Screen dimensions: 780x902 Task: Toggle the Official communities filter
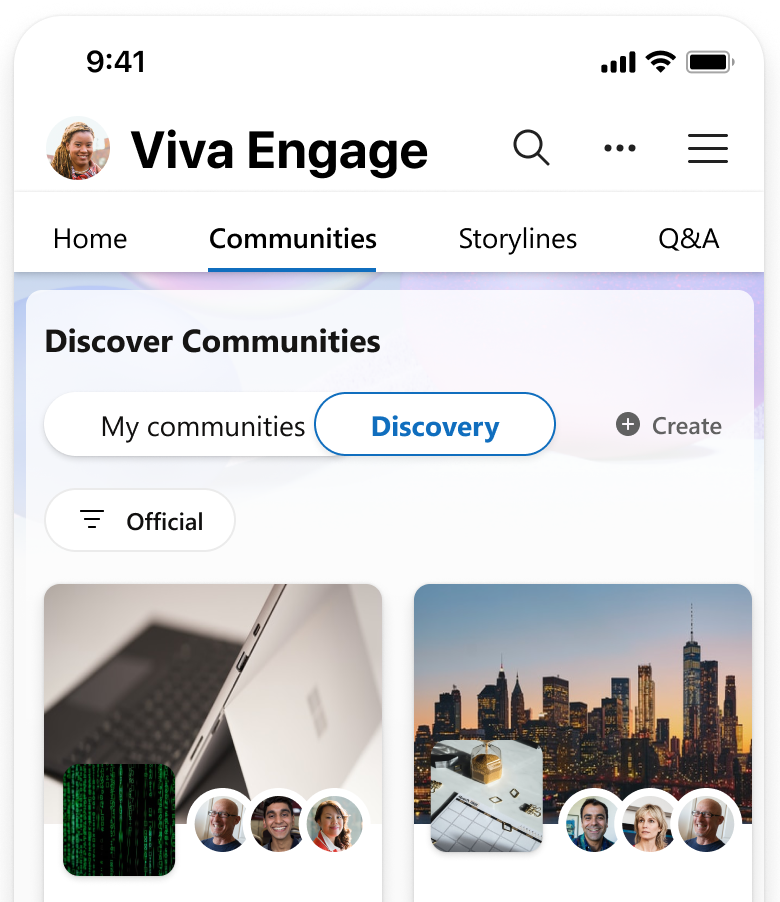(x=140, y=520)
